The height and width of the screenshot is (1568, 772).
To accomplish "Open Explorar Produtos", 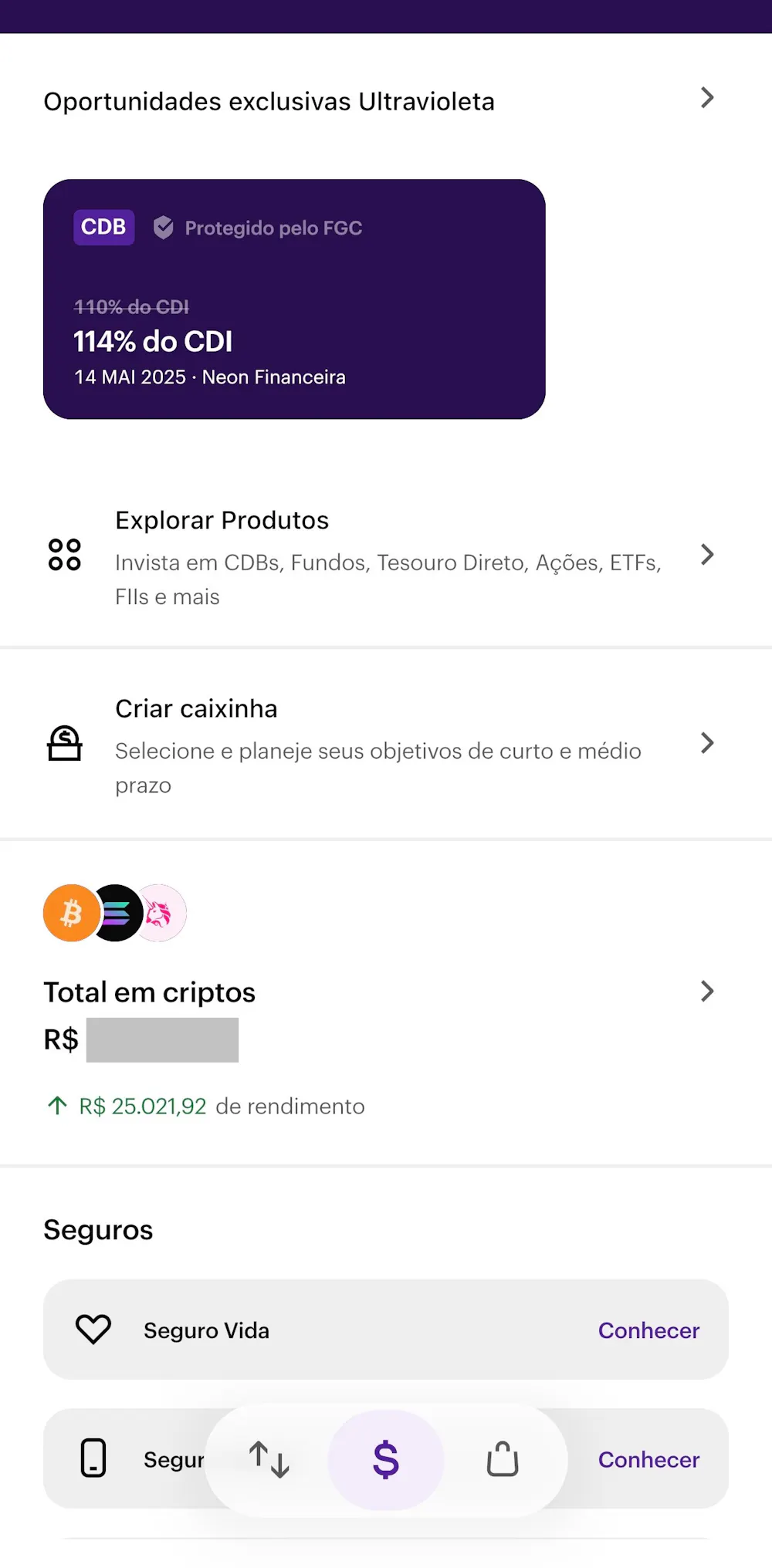I will click(x=378, y=556).
